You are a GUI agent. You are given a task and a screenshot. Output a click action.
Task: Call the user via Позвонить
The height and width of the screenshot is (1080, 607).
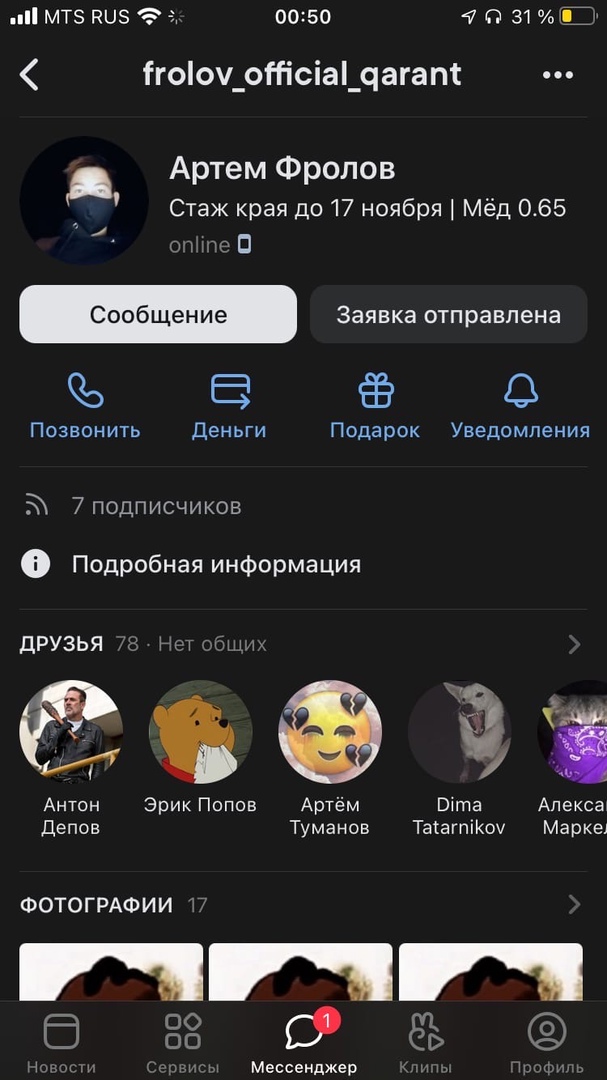click(x=85, y=407)
